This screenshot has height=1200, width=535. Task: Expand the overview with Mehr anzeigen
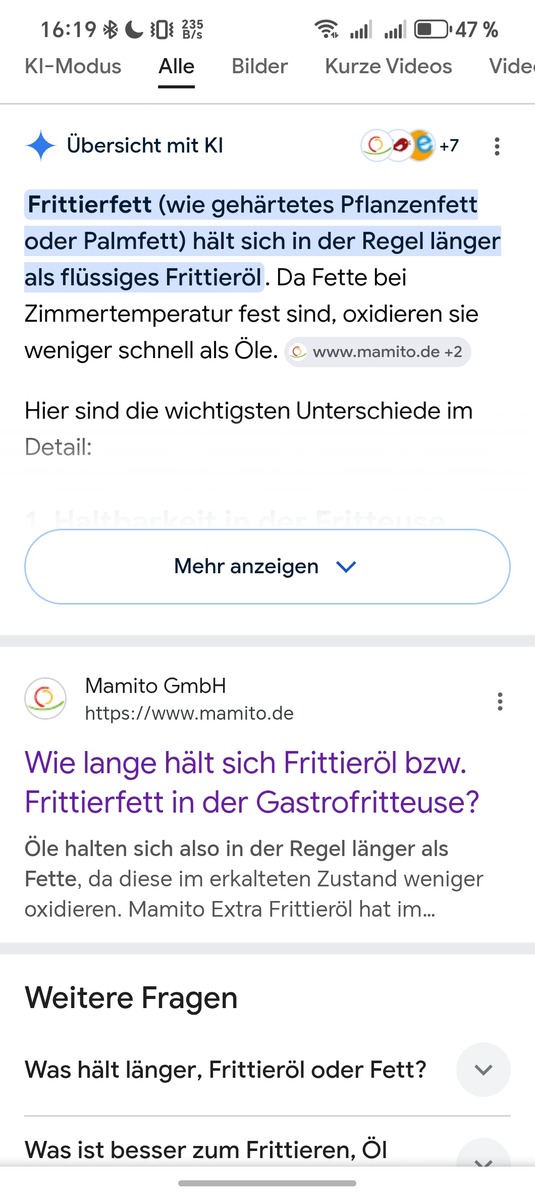[x=267, y=567]
